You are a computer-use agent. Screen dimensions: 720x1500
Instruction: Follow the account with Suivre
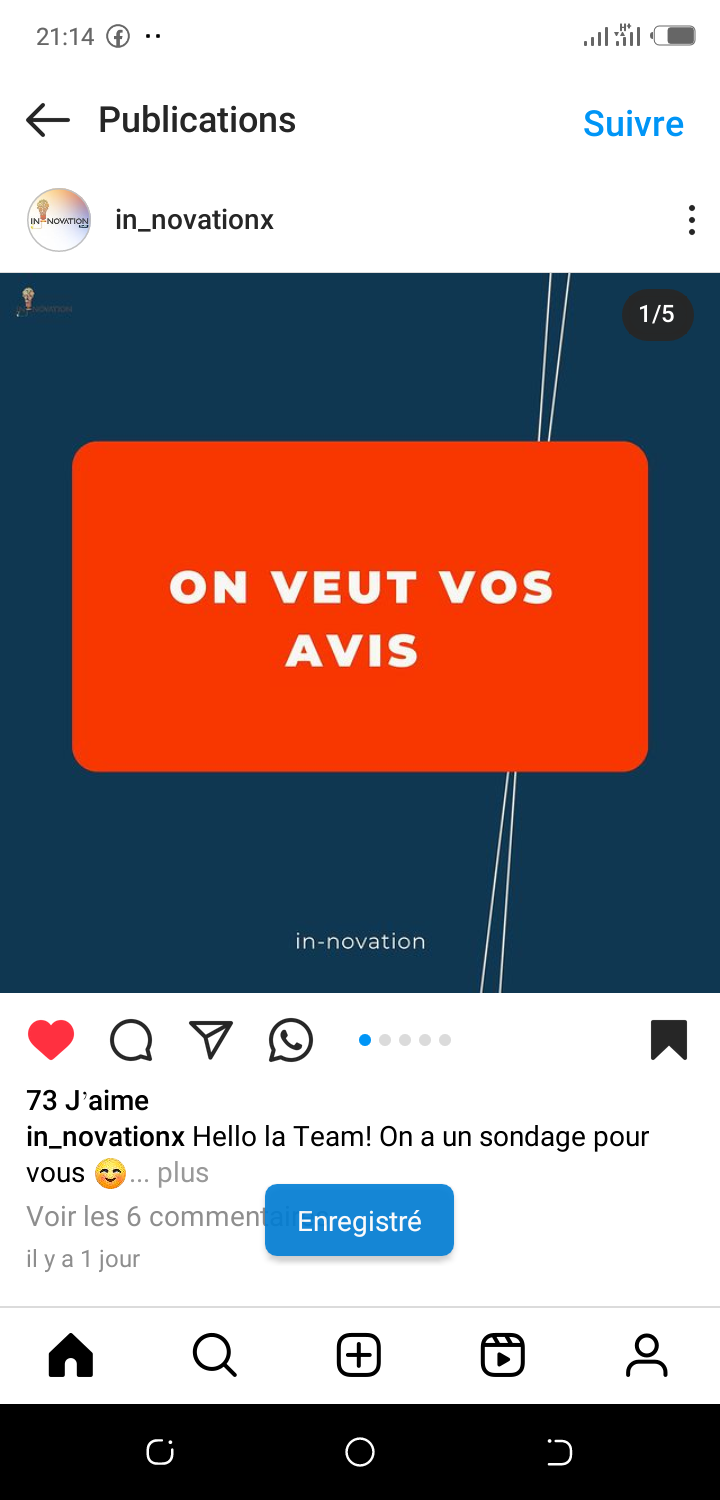tap(633, 124)
